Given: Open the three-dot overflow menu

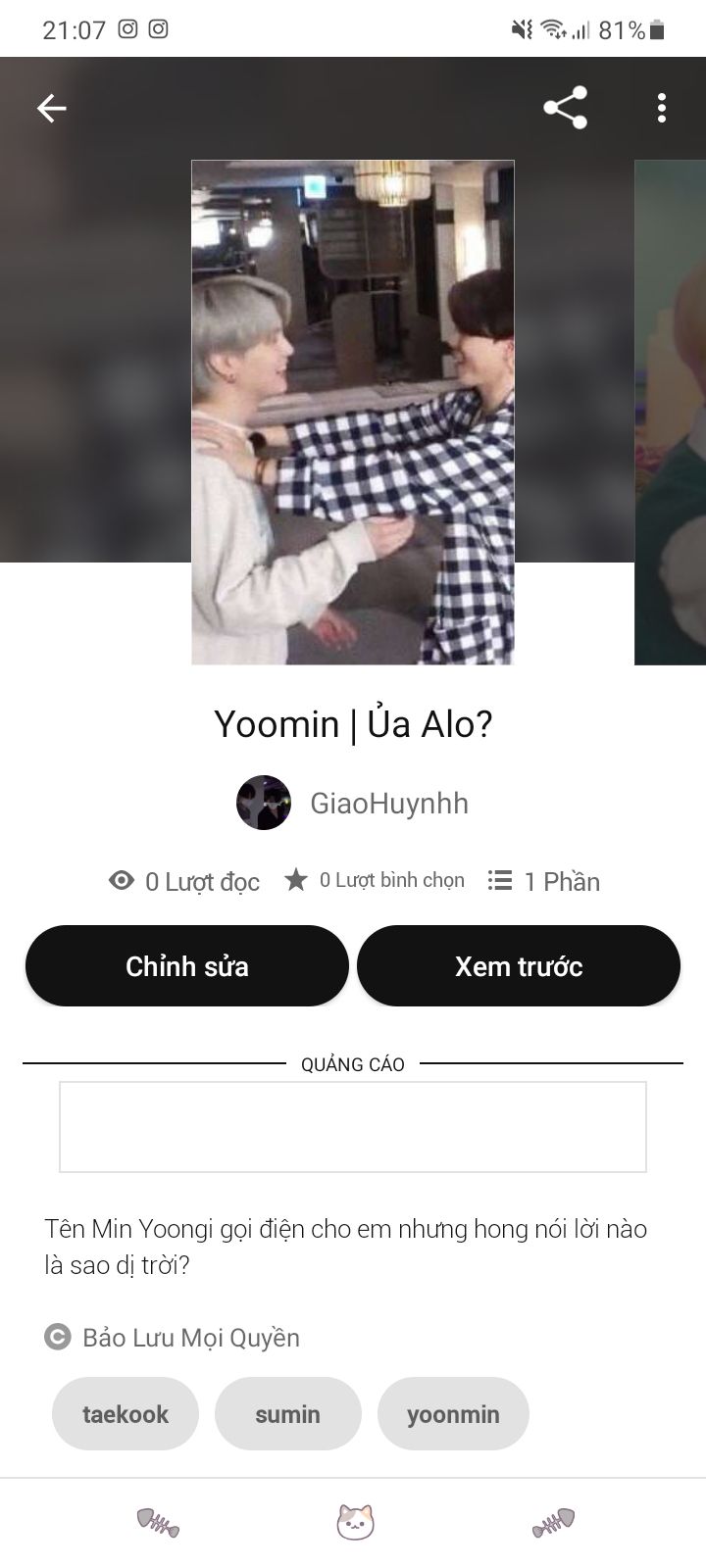Looking at the screenshot, I should pos(662,108).
